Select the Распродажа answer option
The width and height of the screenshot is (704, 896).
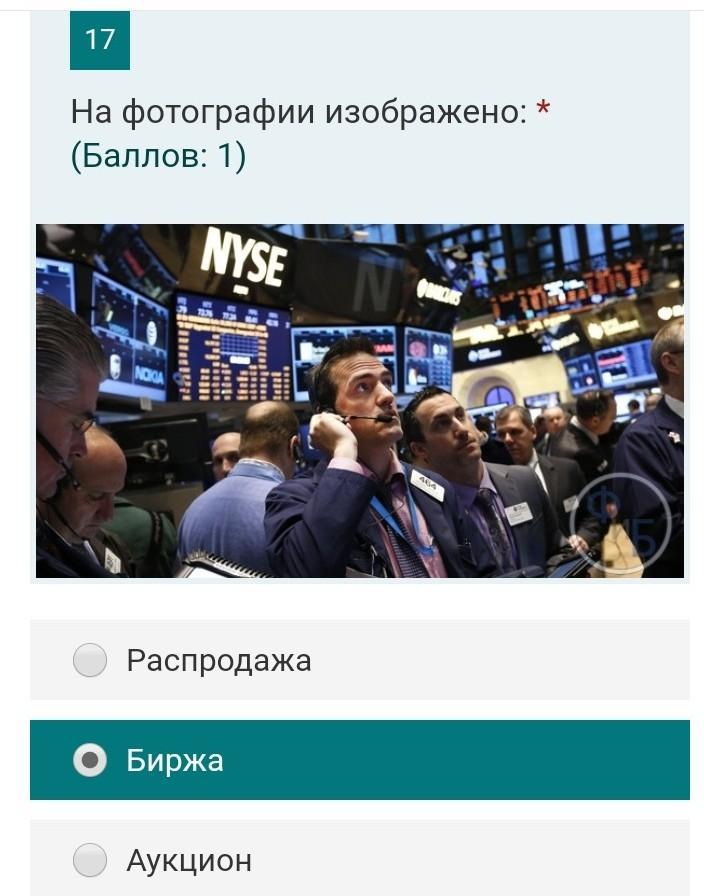click(90, 660)
